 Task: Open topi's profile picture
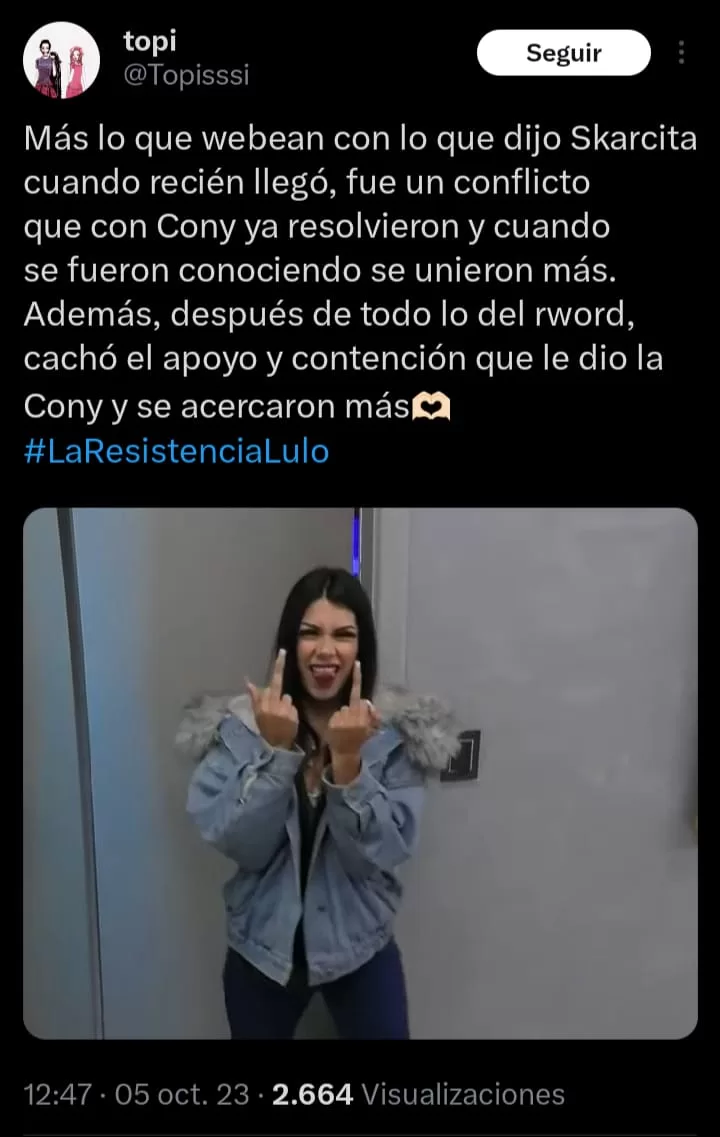pos(62,61)
